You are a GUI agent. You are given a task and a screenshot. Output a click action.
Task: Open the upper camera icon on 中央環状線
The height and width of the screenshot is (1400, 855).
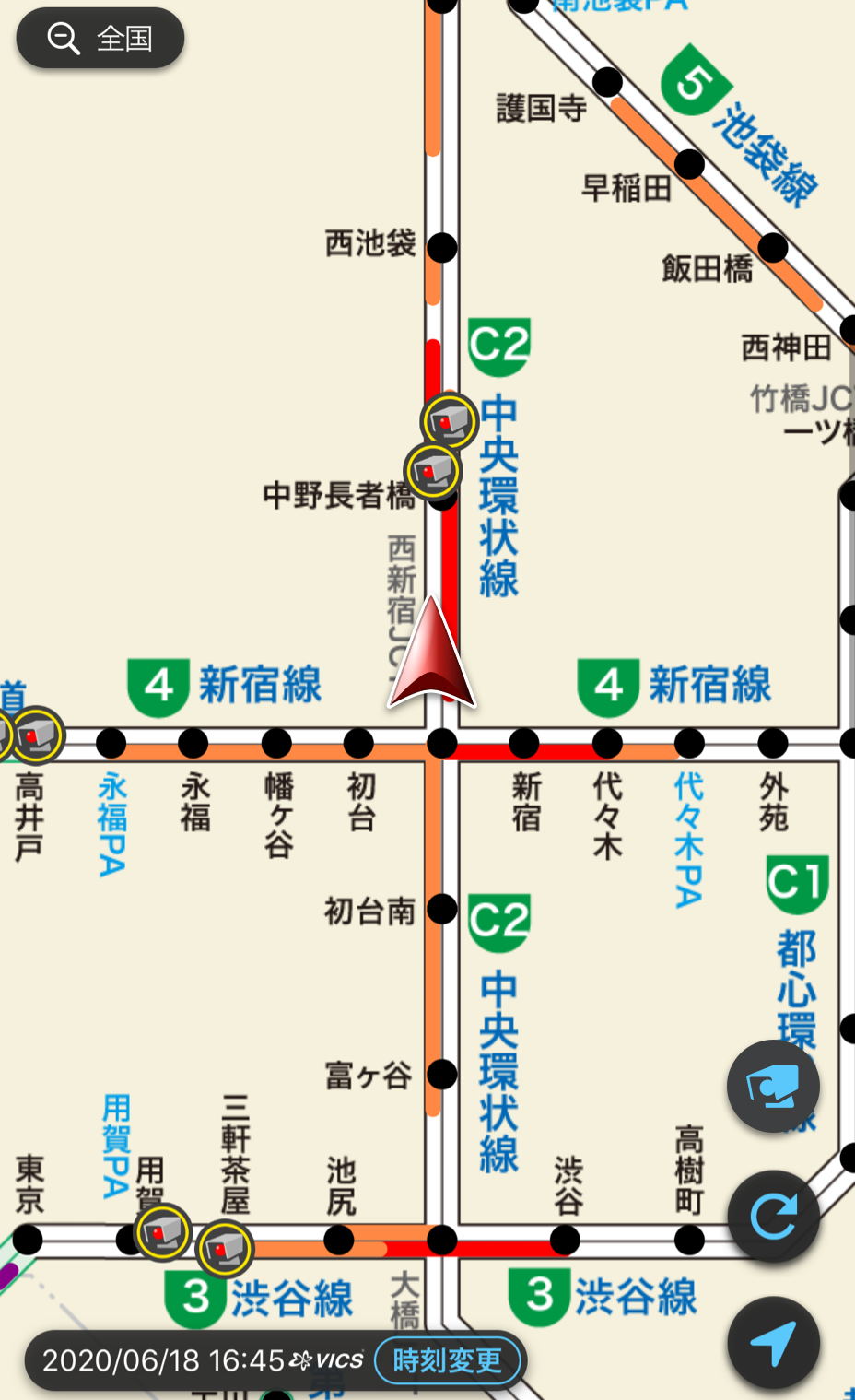point(450,421)
